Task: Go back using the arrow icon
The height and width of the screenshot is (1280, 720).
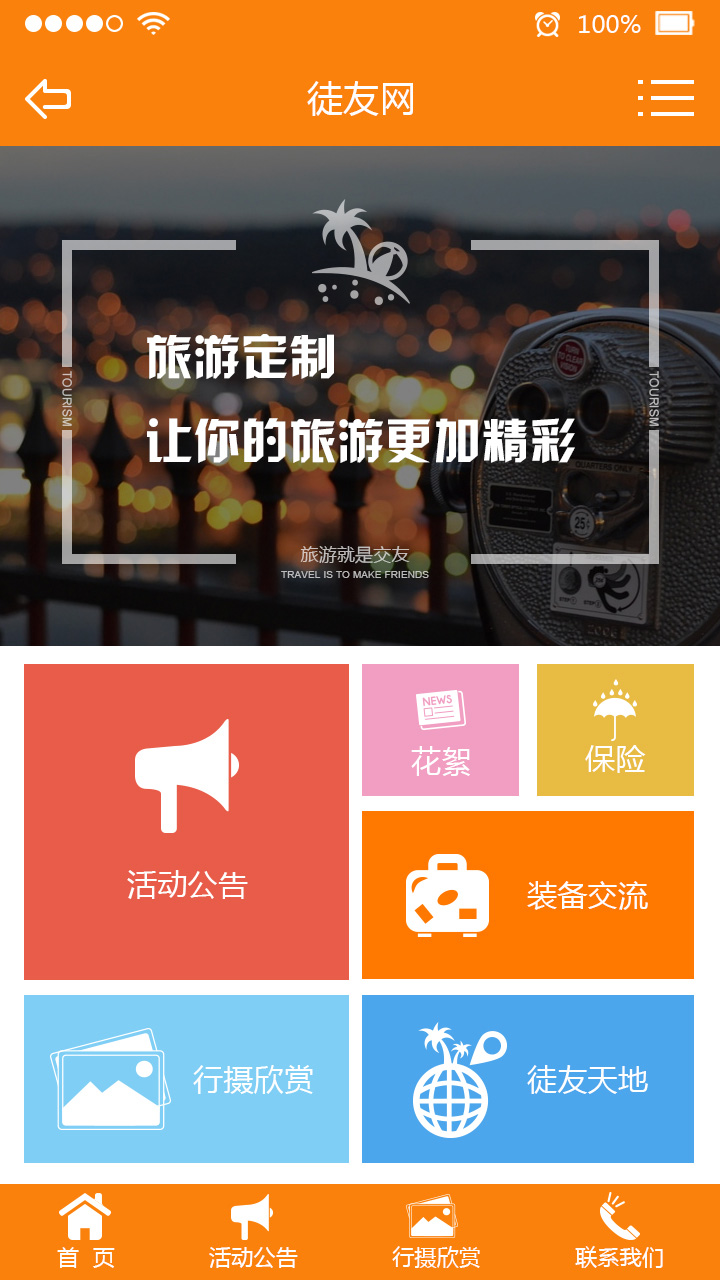Action: point(48,99)
